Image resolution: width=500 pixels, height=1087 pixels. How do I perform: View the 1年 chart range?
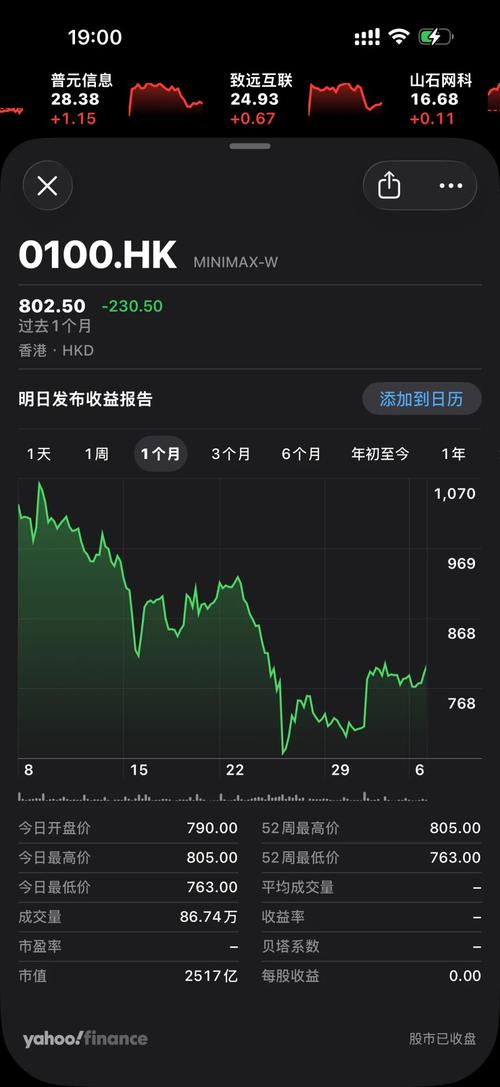click(454, 454)
